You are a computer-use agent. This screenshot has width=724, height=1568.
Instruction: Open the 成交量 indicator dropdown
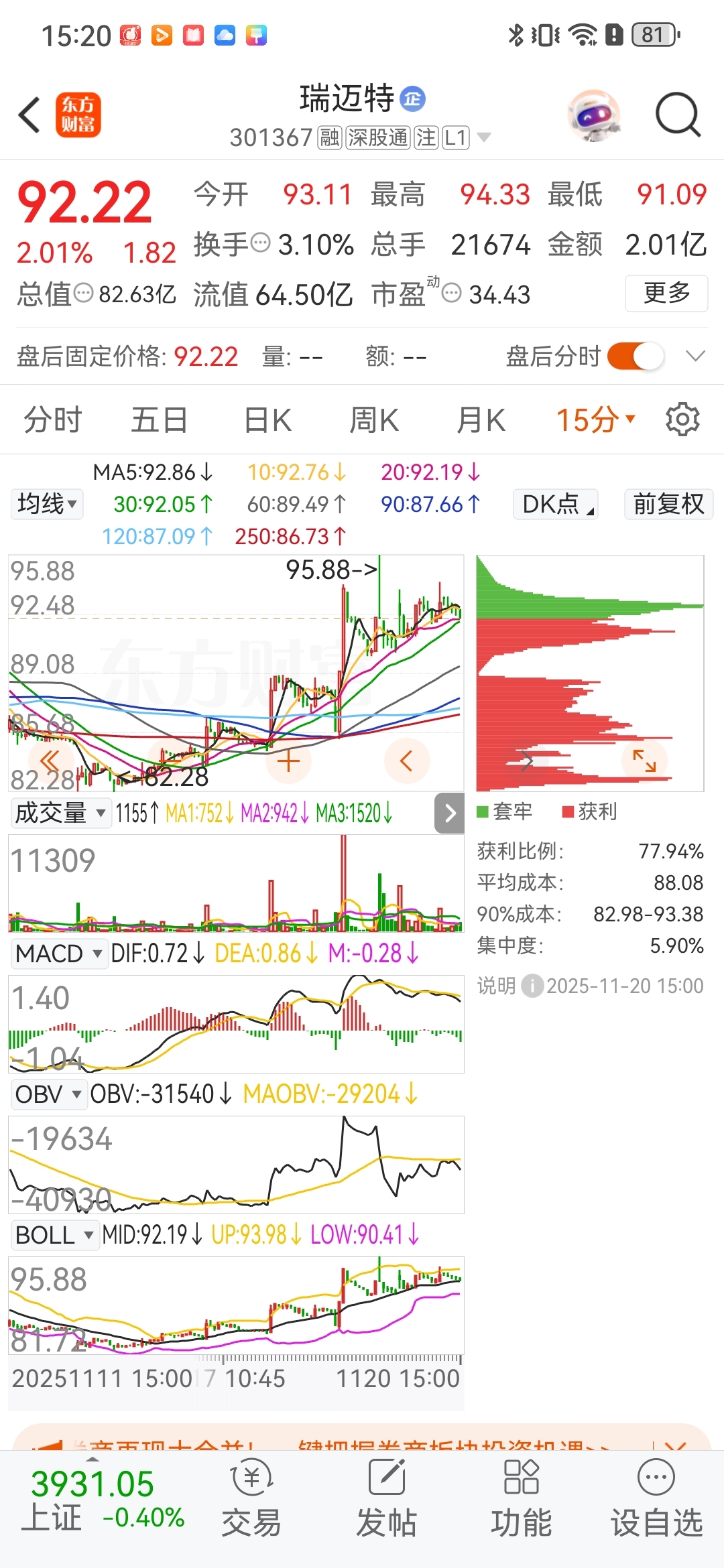tap(60, 813)
